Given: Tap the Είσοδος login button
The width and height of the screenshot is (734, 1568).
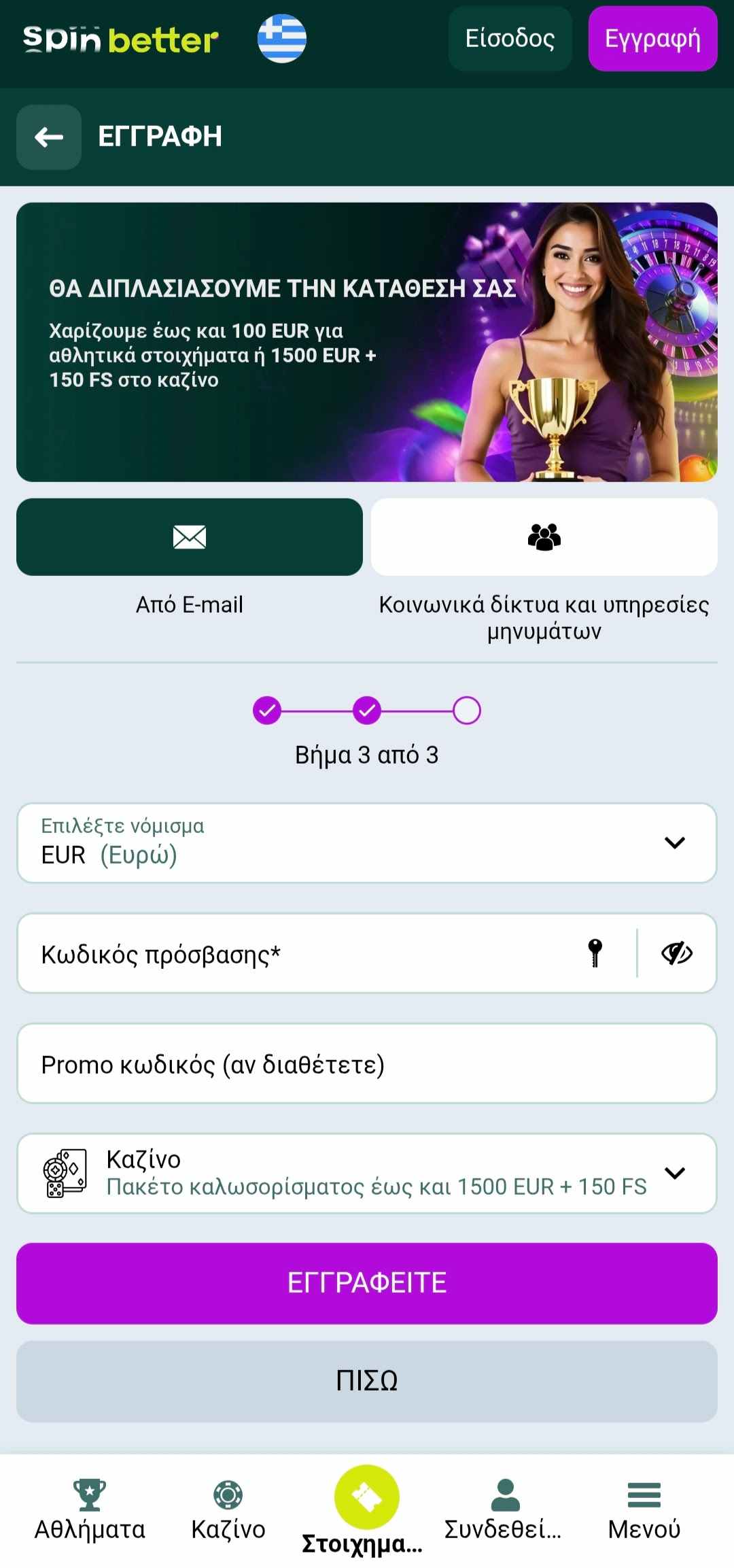Looking at the screenshot, I should coord(510,39).
